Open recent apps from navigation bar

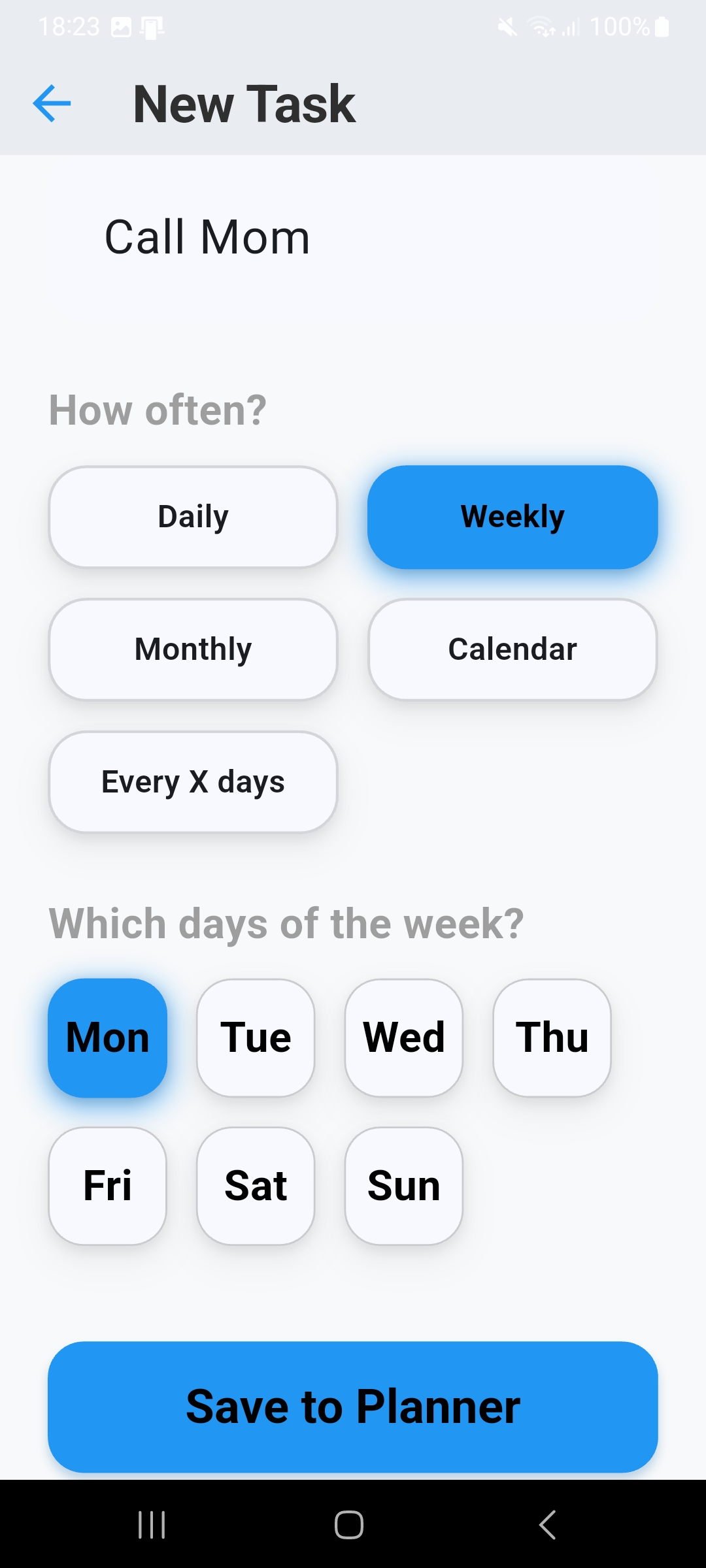click(152, 1525)
